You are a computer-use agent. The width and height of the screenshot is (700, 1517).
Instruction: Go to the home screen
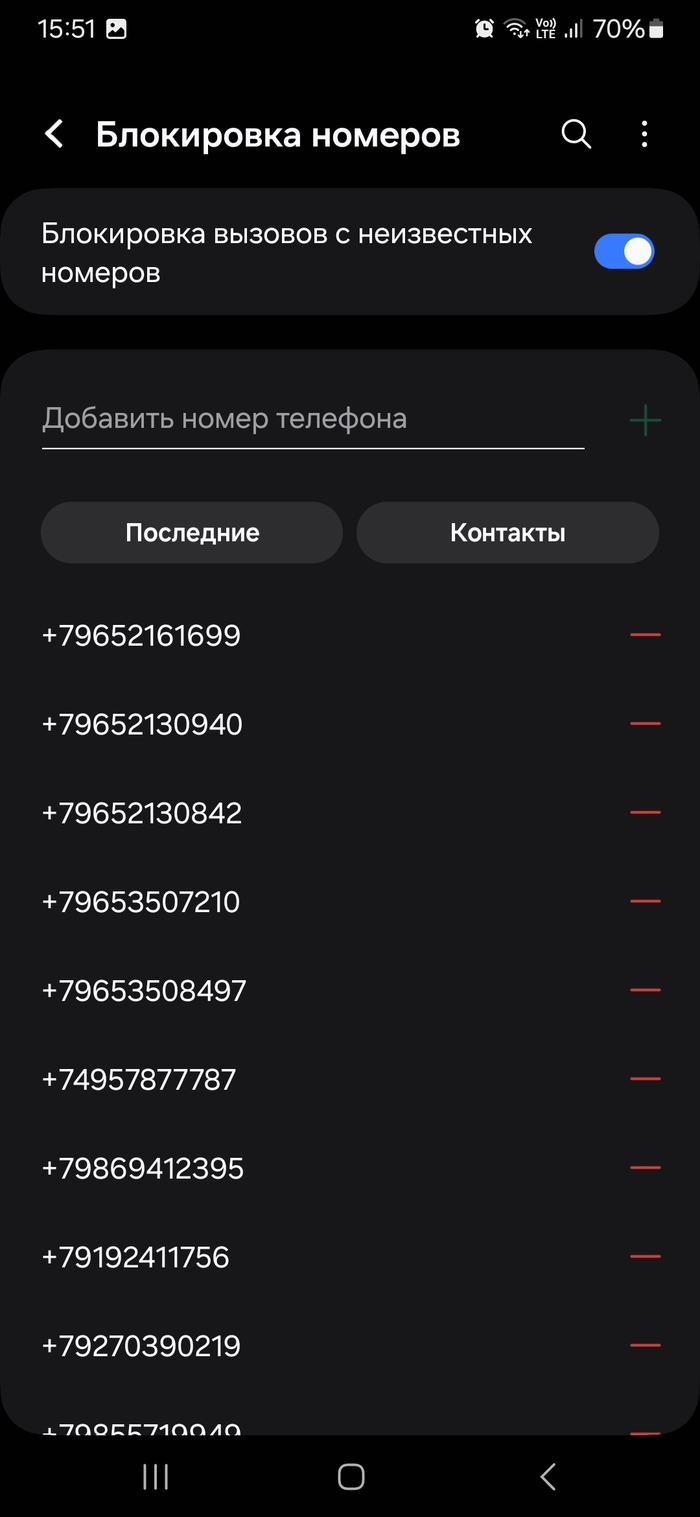(x=351, y=1477)
